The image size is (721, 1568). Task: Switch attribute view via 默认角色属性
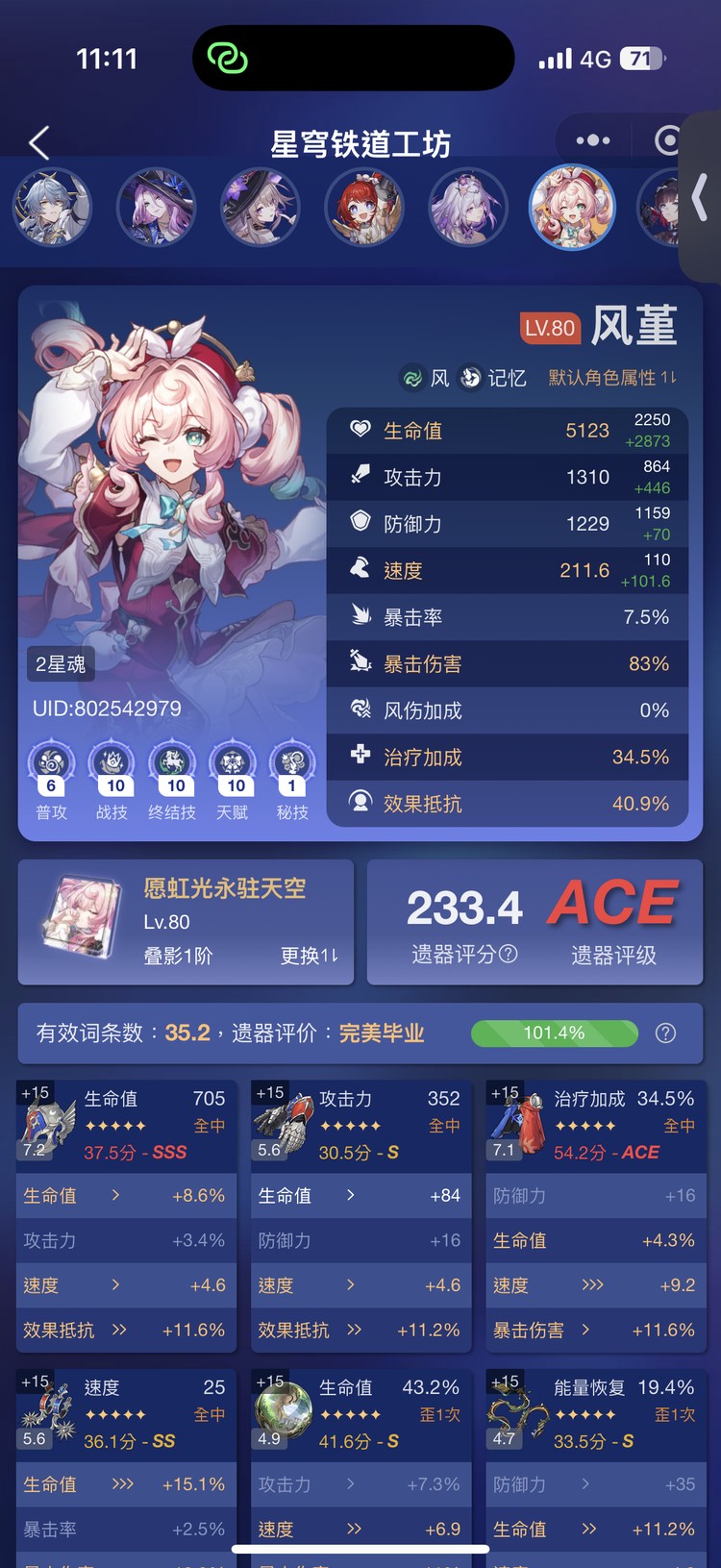click(x=612, y=378)
